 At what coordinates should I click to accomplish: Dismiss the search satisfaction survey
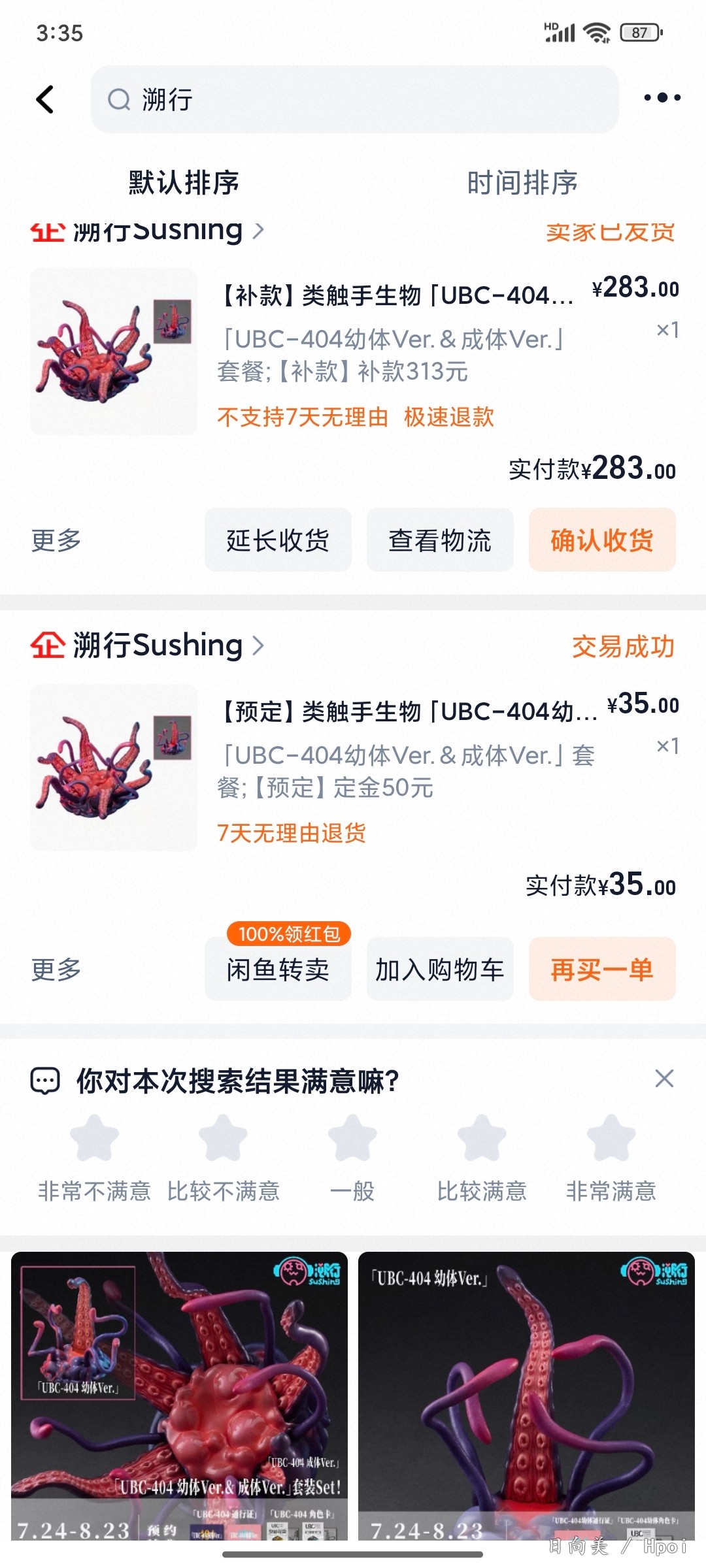click(x=664, y=1079)
